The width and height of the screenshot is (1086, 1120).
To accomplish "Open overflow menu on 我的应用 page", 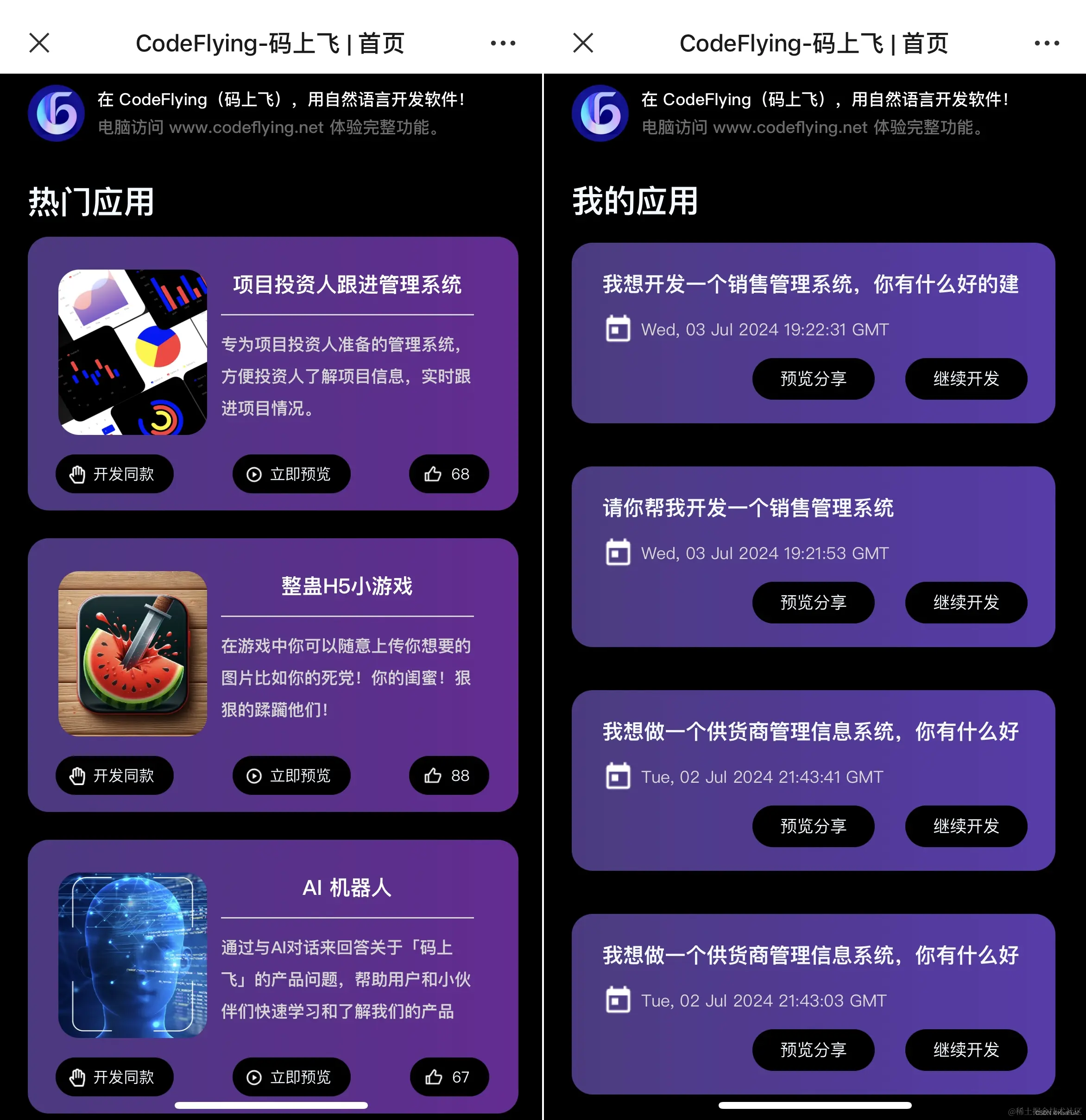I will 1047,43.
